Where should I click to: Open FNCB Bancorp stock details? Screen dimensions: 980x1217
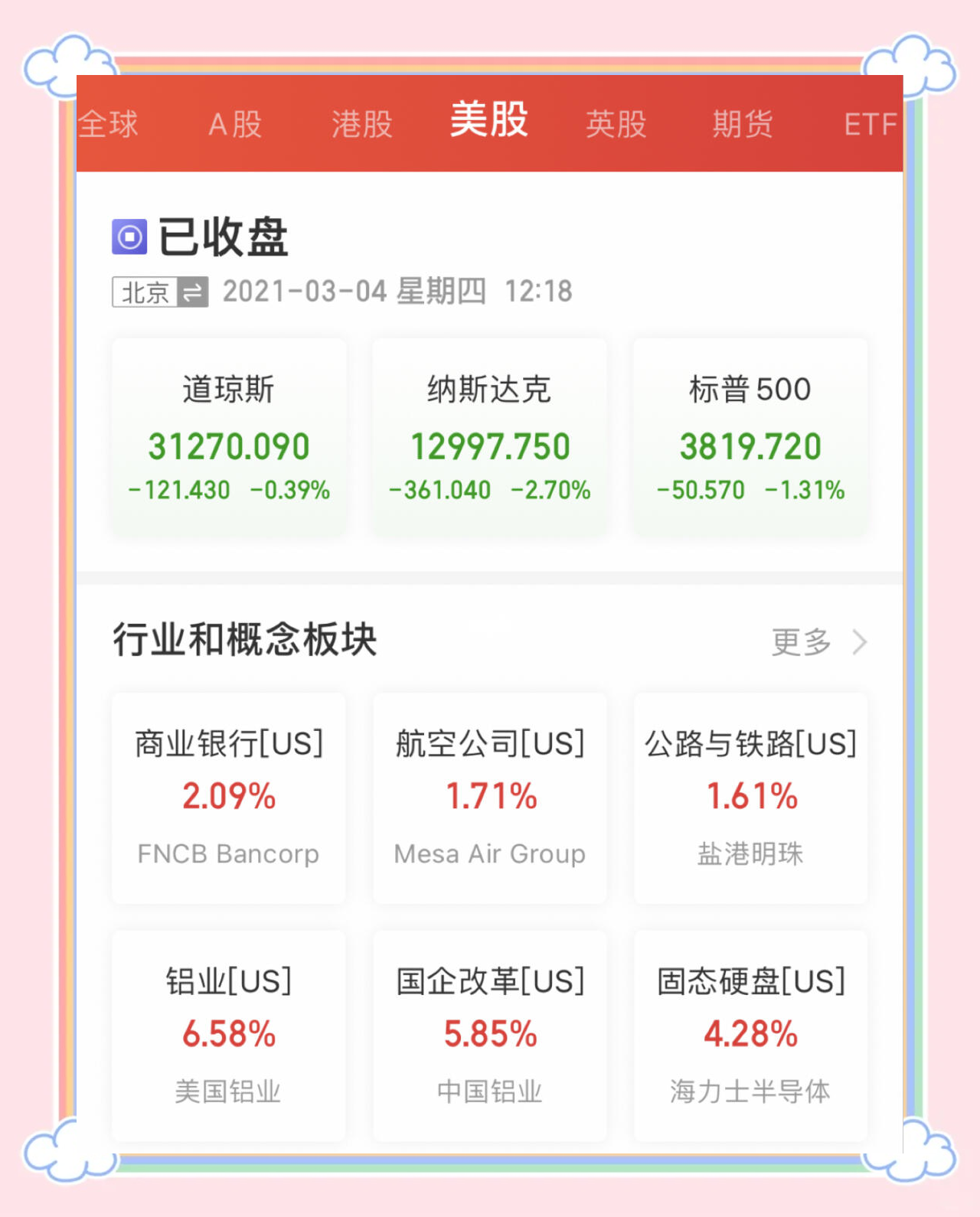[x=227, y=853]
